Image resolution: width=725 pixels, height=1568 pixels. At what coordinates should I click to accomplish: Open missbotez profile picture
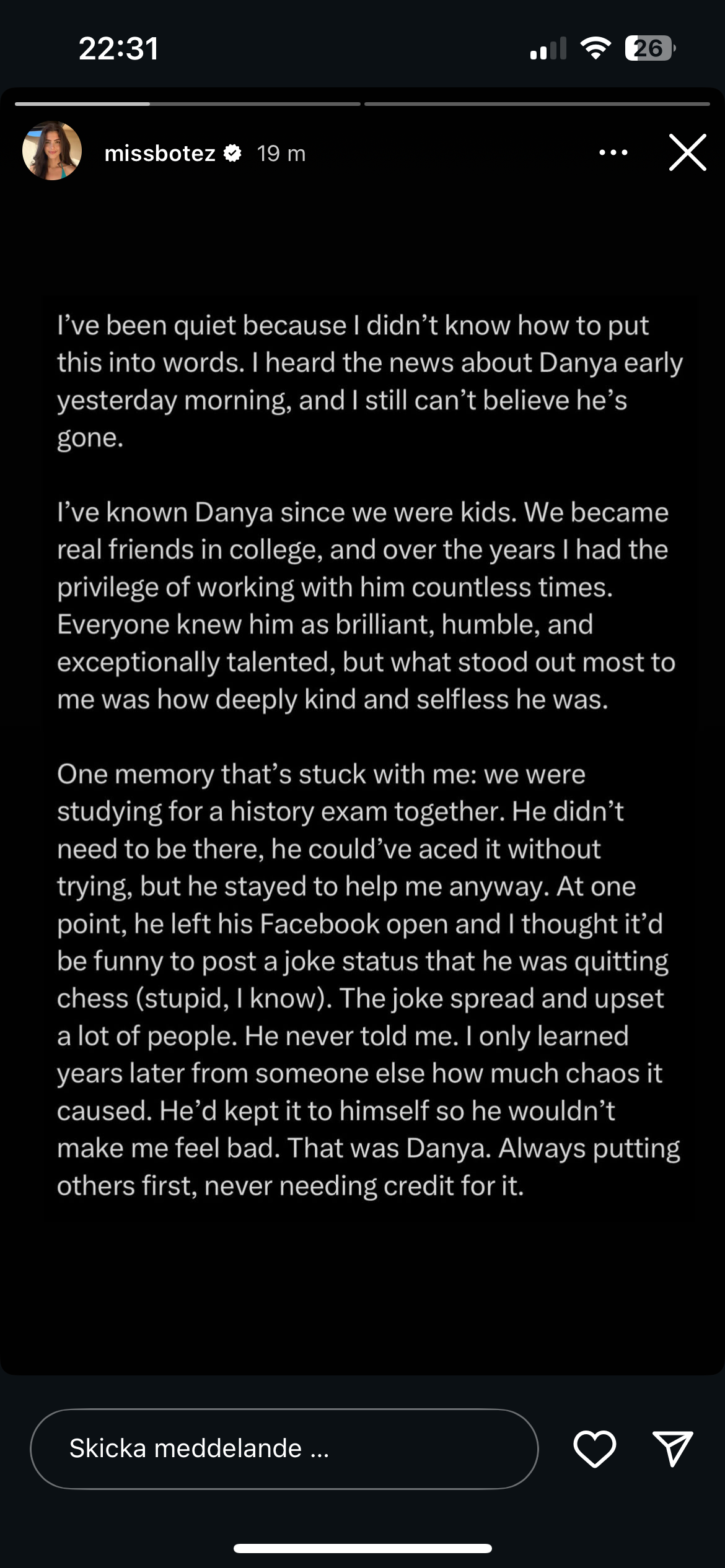pos(52,151)
